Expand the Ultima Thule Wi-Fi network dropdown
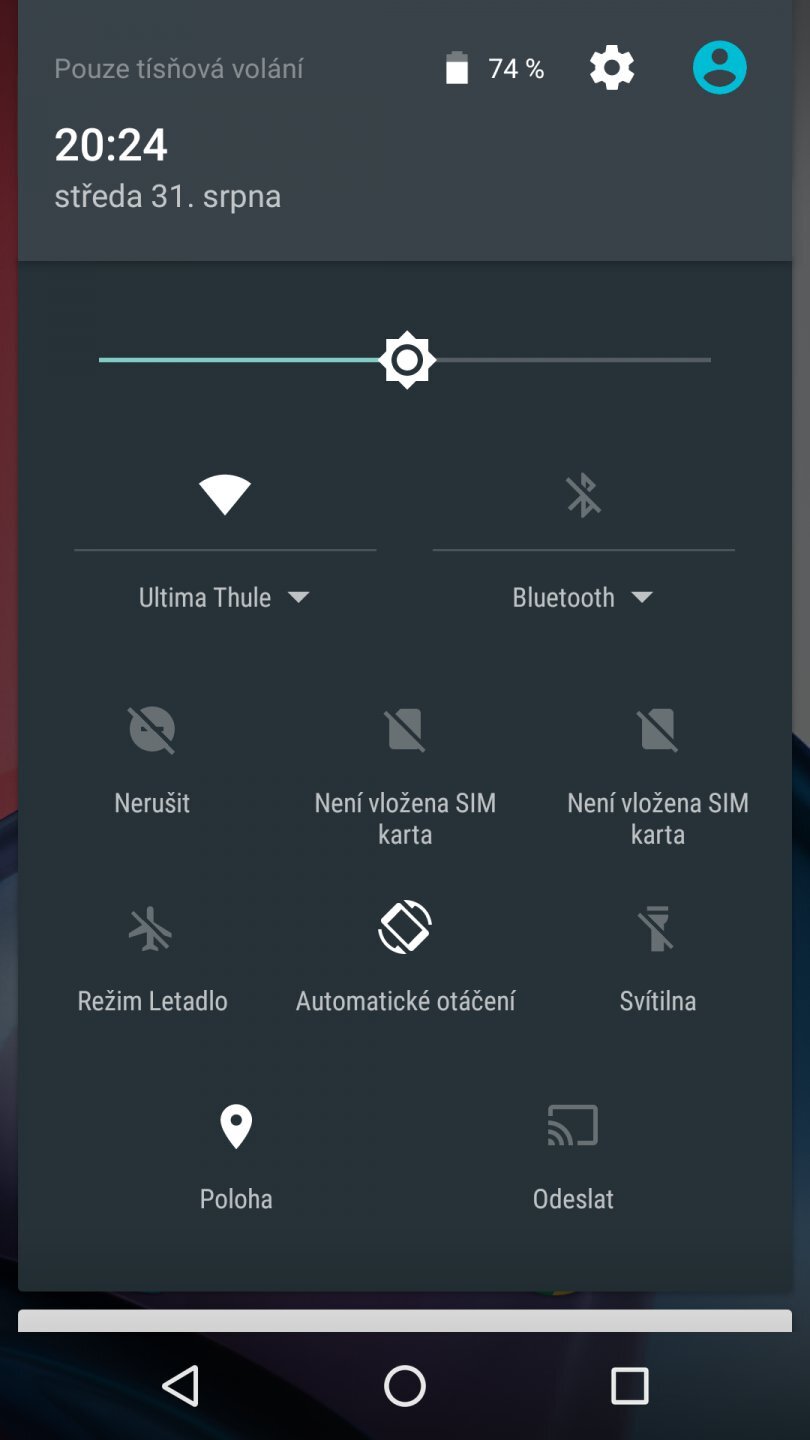Viewport: 810px width, 1440px height. [299, 597]
